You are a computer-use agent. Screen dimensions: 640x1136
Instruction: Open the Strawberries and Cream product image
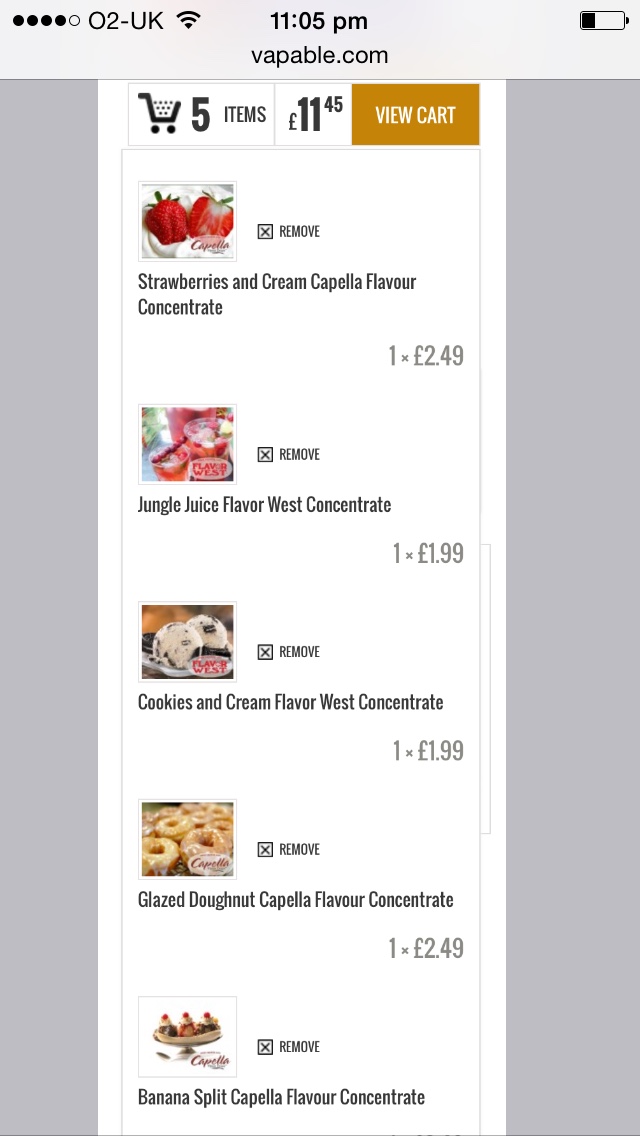click(x=187, y=221)
